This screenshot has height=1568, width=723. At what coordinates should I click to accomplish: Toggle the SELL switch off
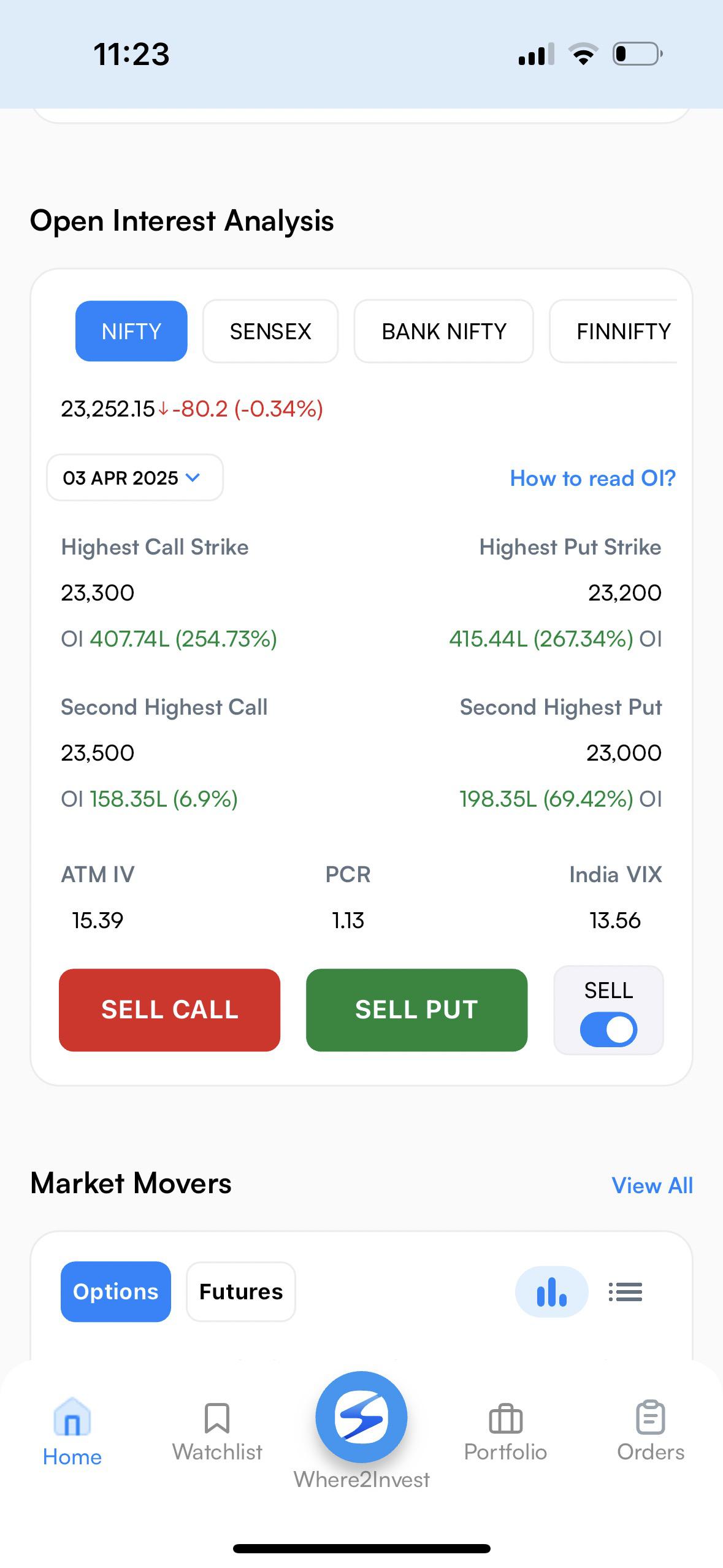(x=608, y=1029)
